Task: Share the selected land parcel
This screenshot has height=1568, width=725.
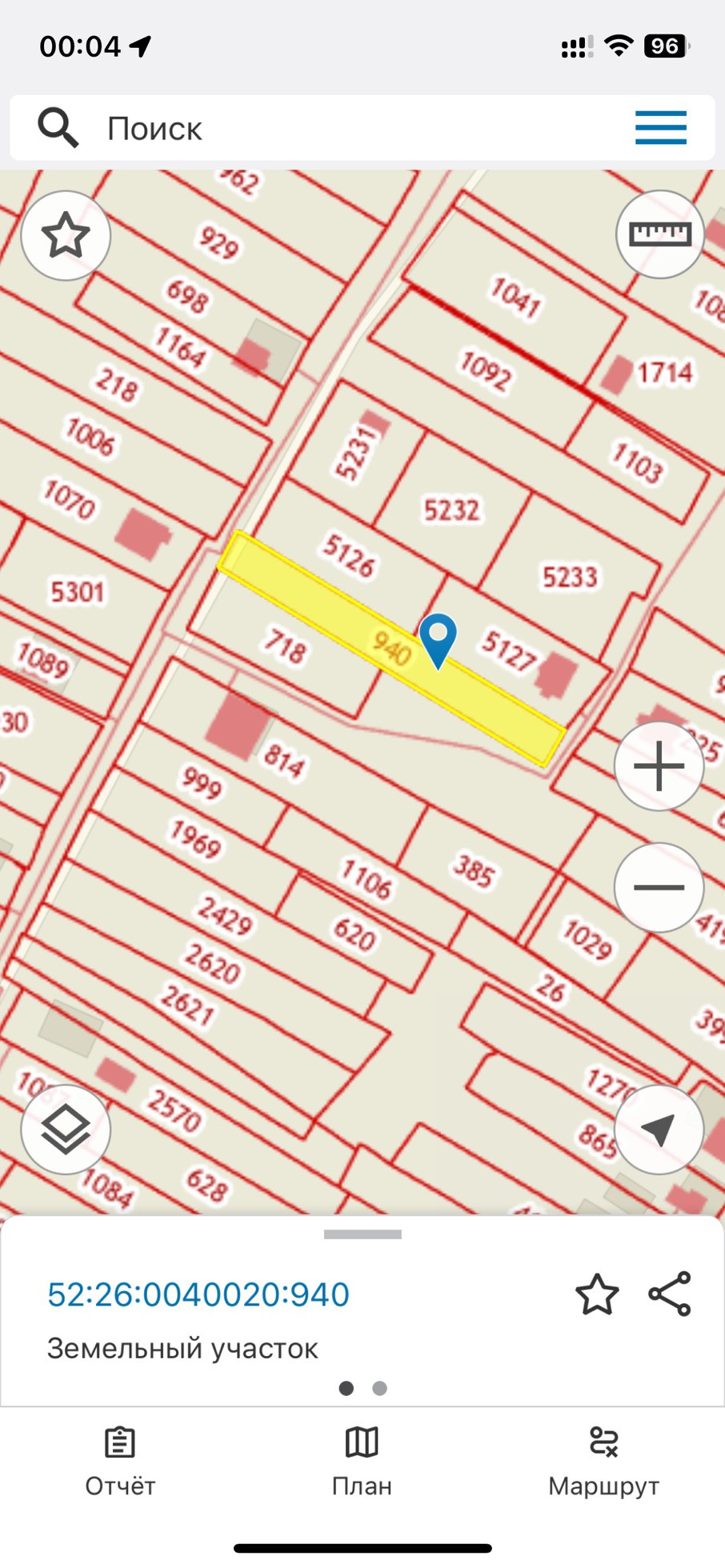Action: coord(670,1294)
